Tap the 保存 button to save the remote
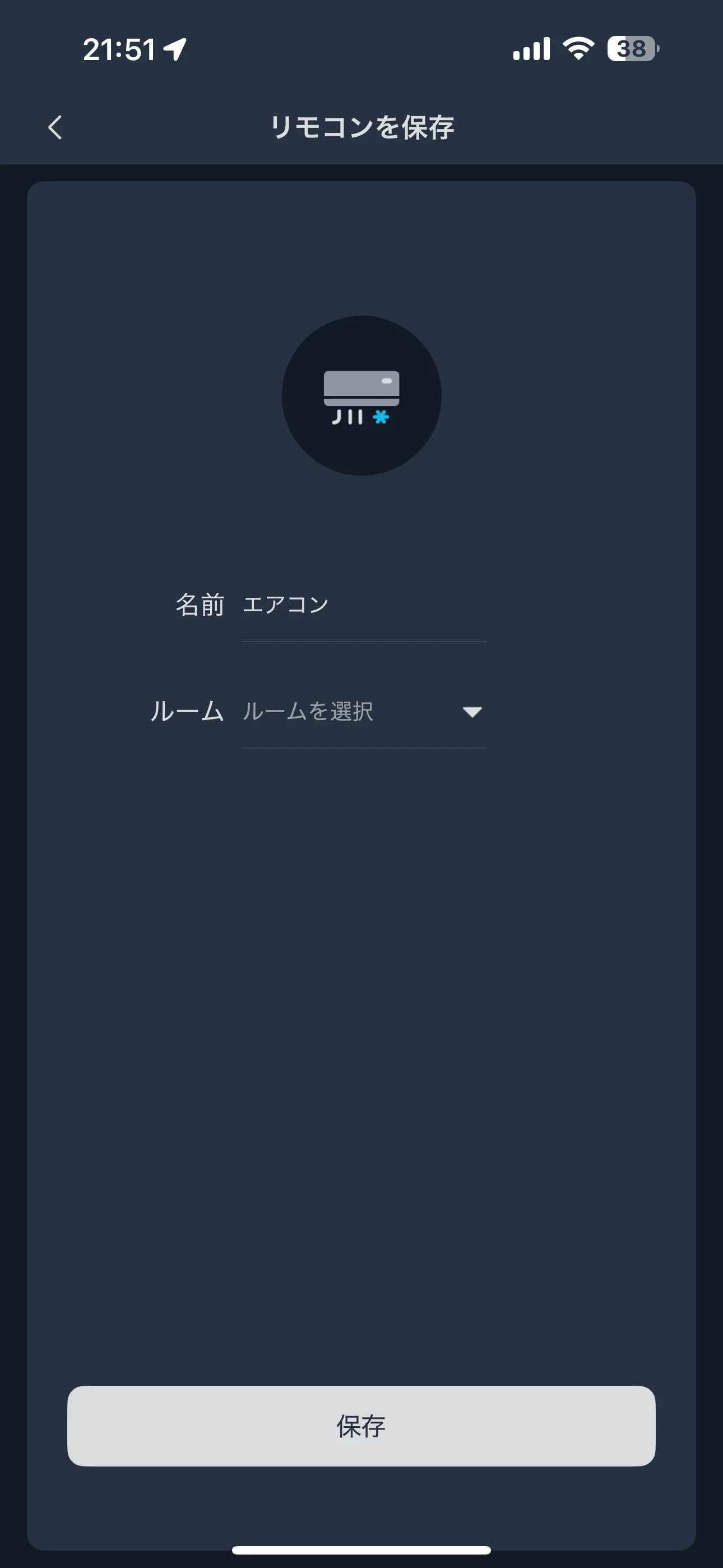 click(361, 1426)
